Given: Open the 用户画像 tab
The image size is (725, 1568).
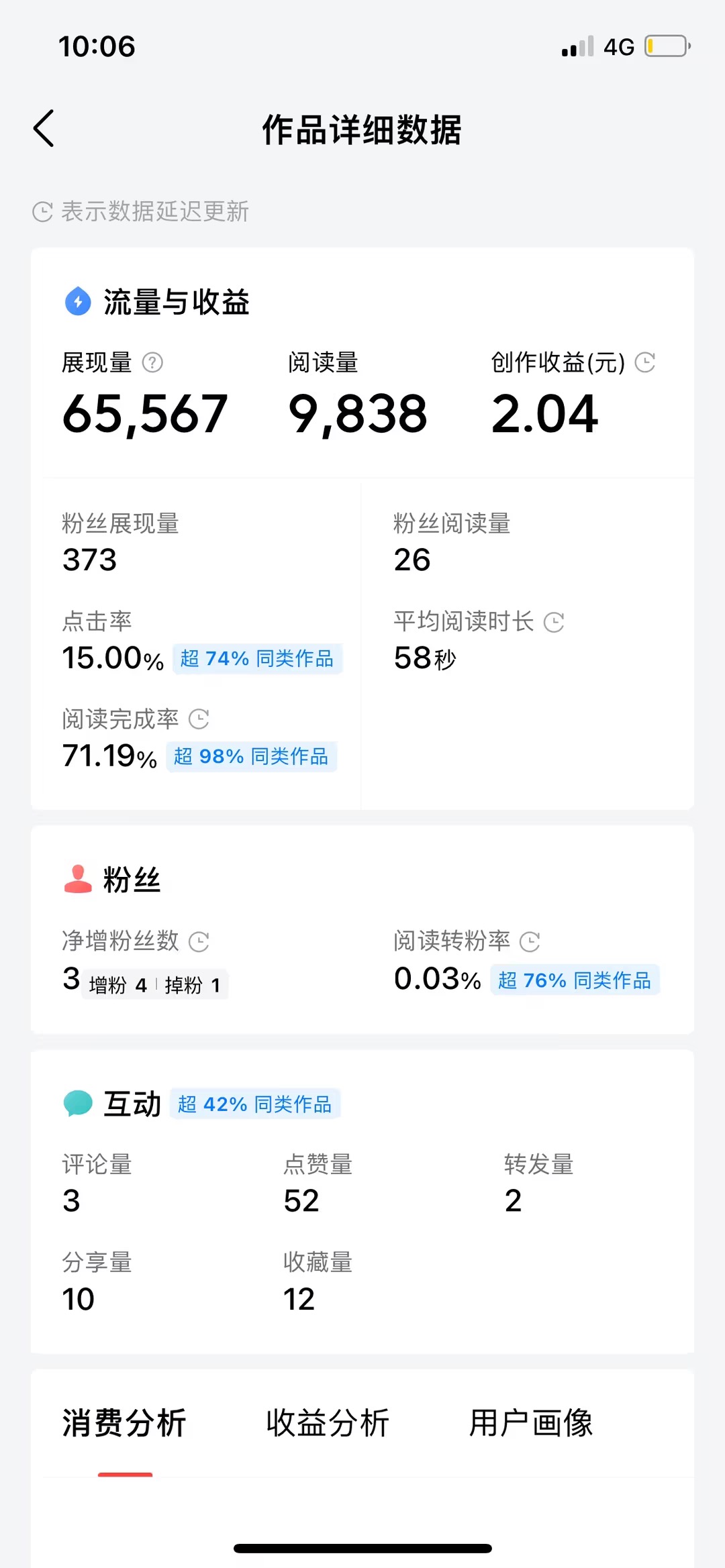Looking at the screenshot, I should (x=530, y=1423).
